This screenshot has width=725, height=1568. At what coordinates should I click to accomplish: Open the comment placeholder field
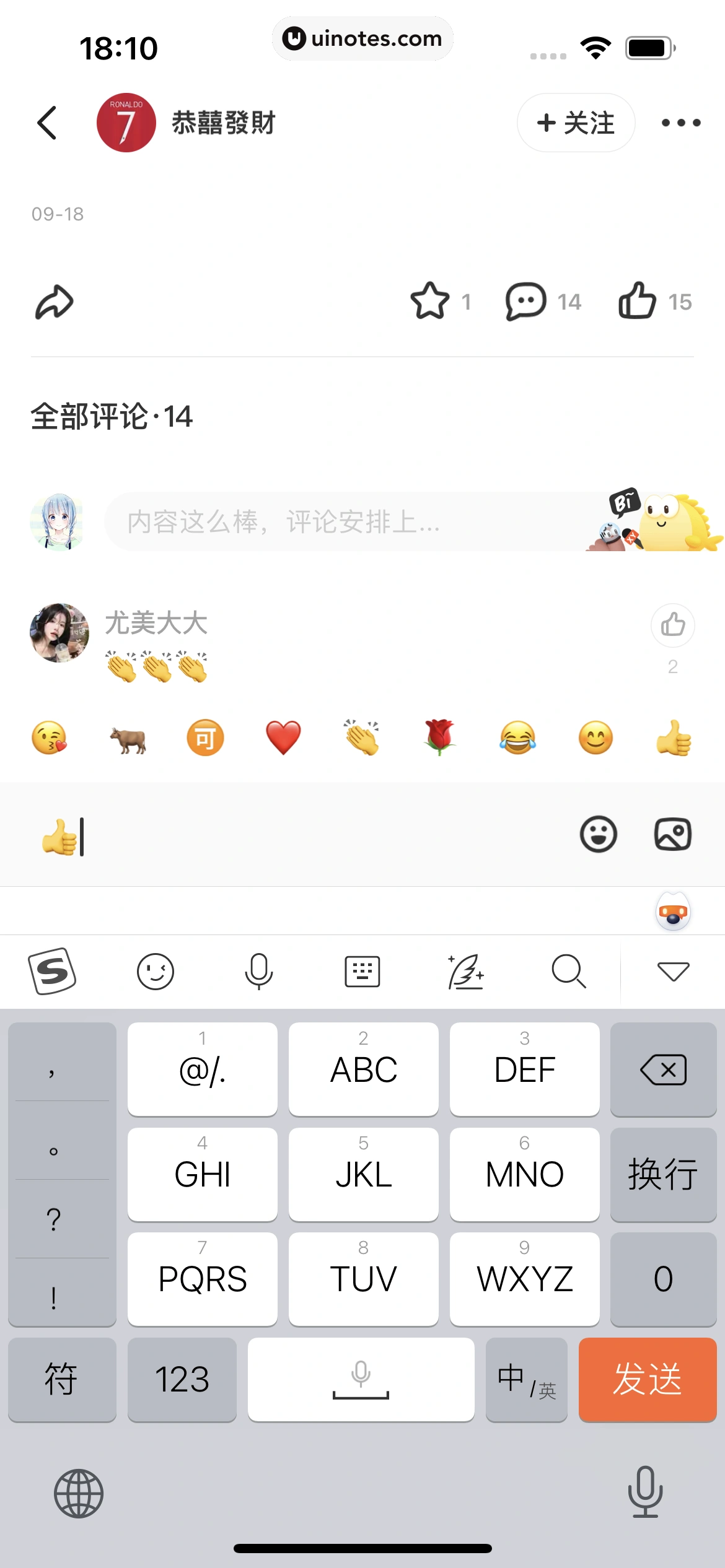pyautogui.click(x=347, y=521)
